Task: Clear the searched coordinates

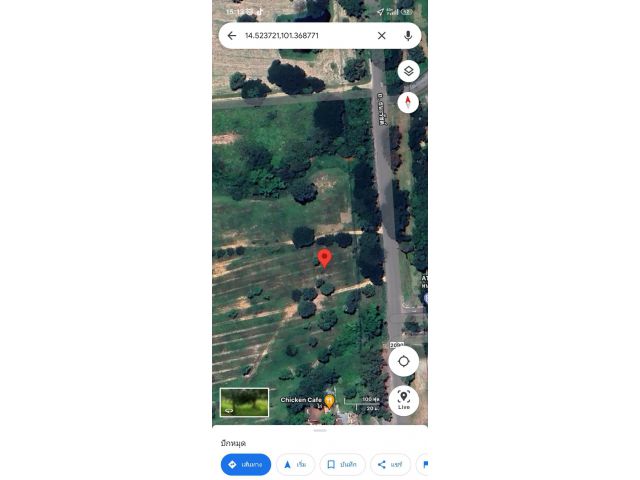Action: coord(381,36)
